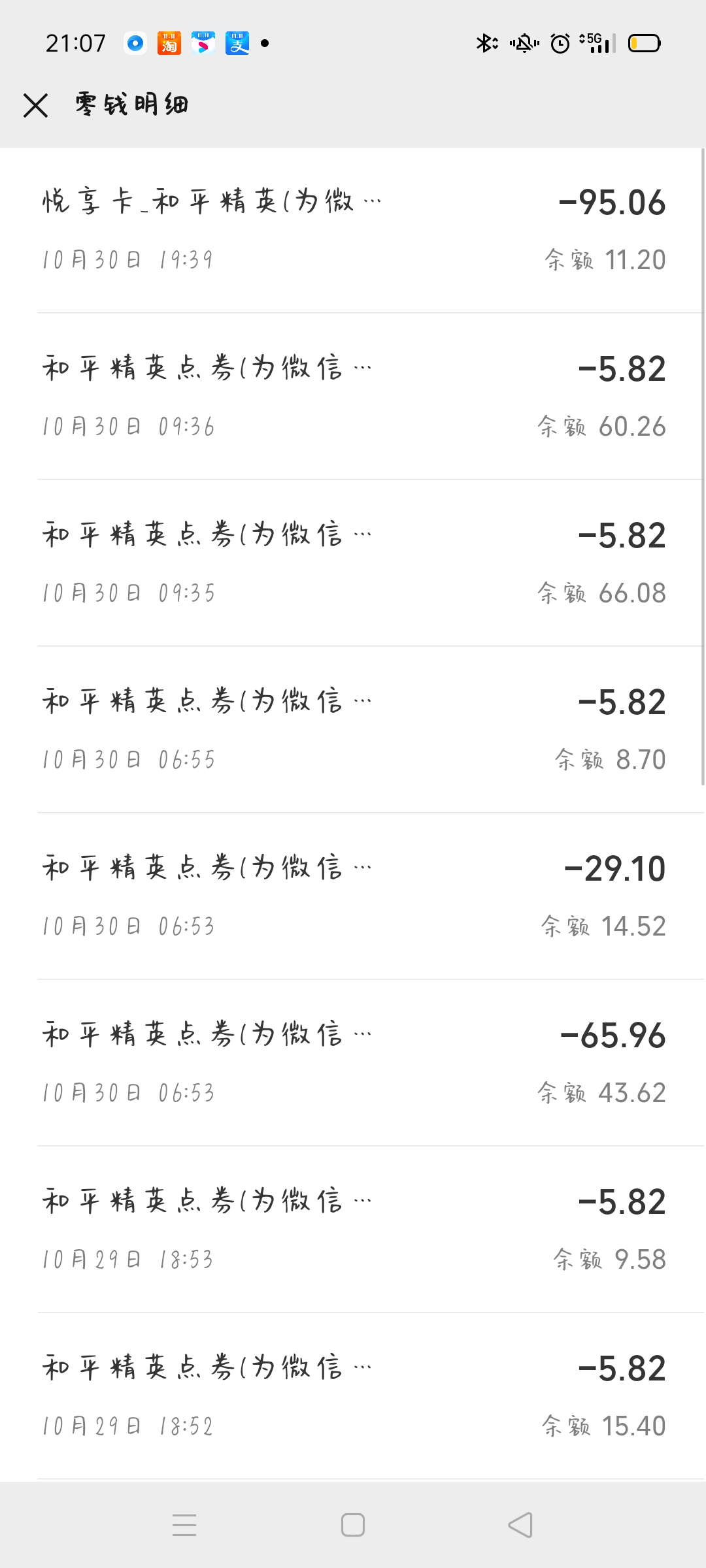Open the 10月29日 18:52 transaction

353,1396
